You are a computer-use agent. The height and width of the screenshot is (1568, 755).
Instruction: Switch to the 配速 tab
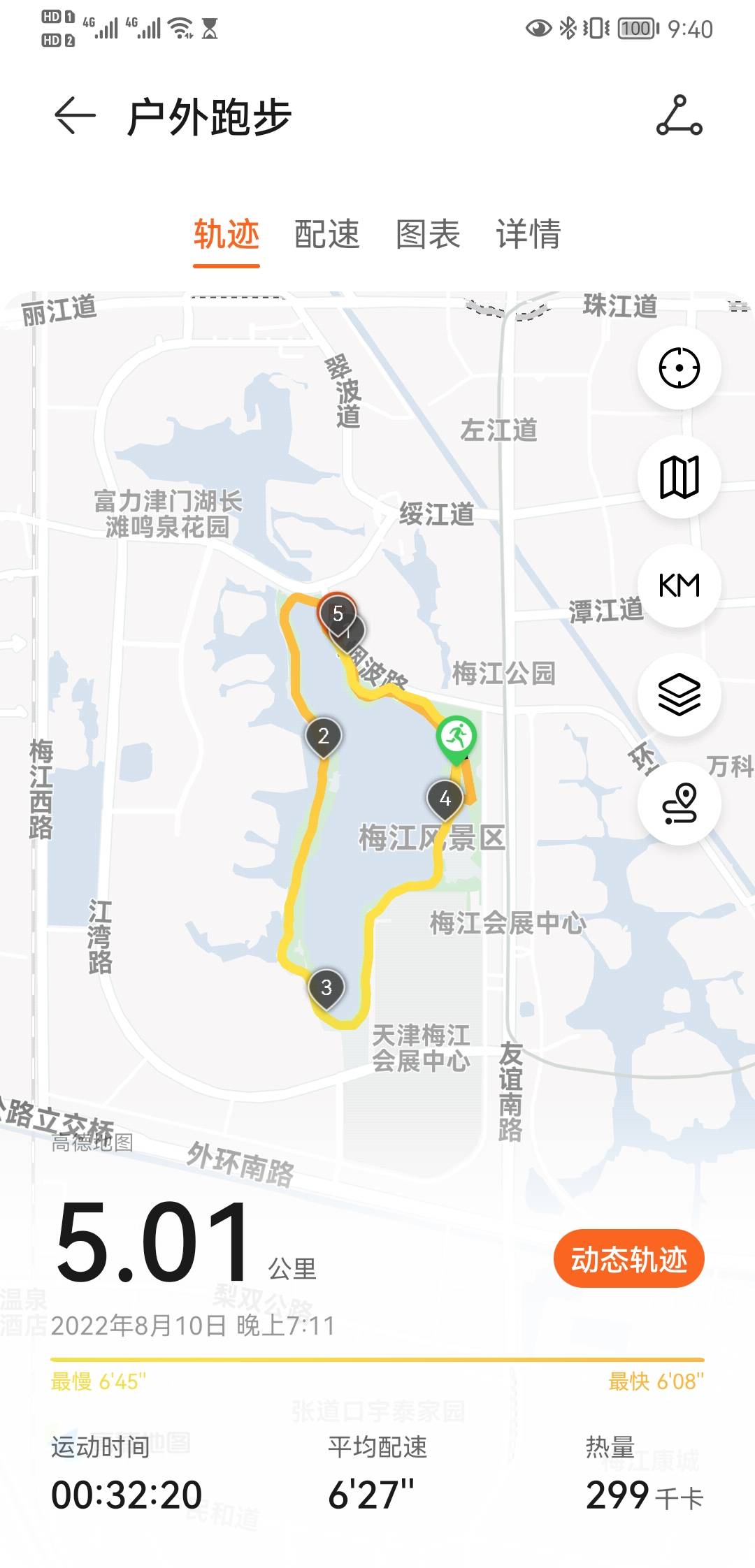click(326, 234)
